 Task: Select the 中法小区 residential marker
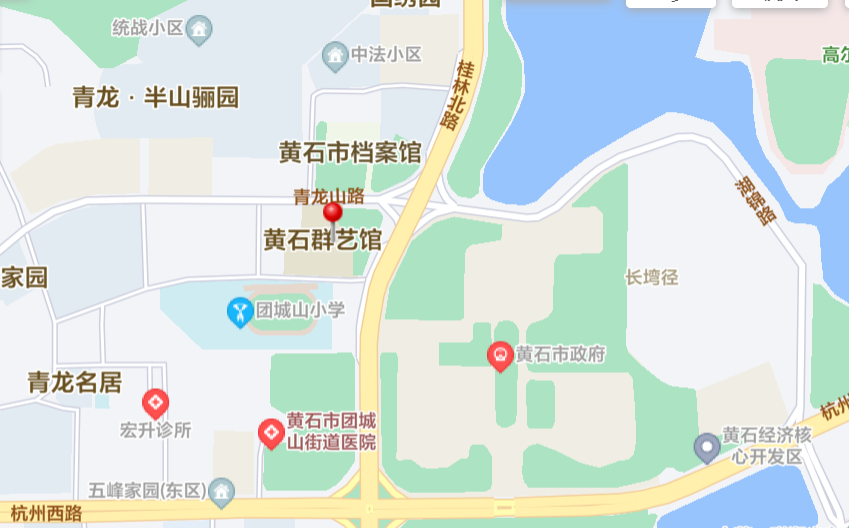point(335,56)
